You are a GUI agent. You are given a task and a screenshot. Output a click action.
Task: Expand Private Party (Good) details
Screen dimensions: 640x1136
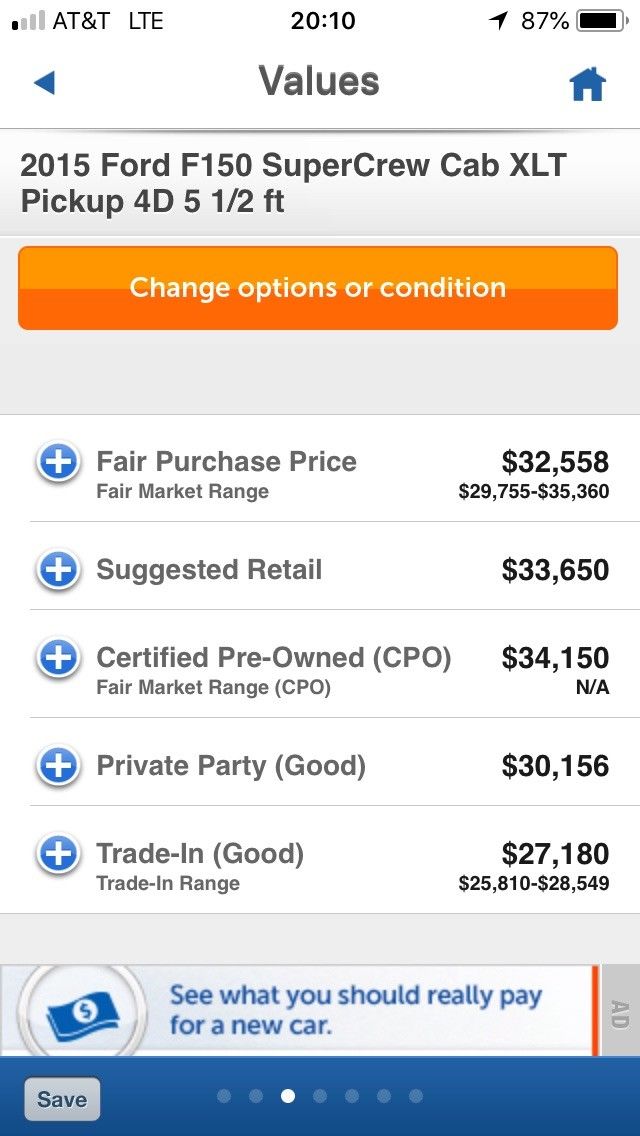pyautogui.click(x=58, y=766)
